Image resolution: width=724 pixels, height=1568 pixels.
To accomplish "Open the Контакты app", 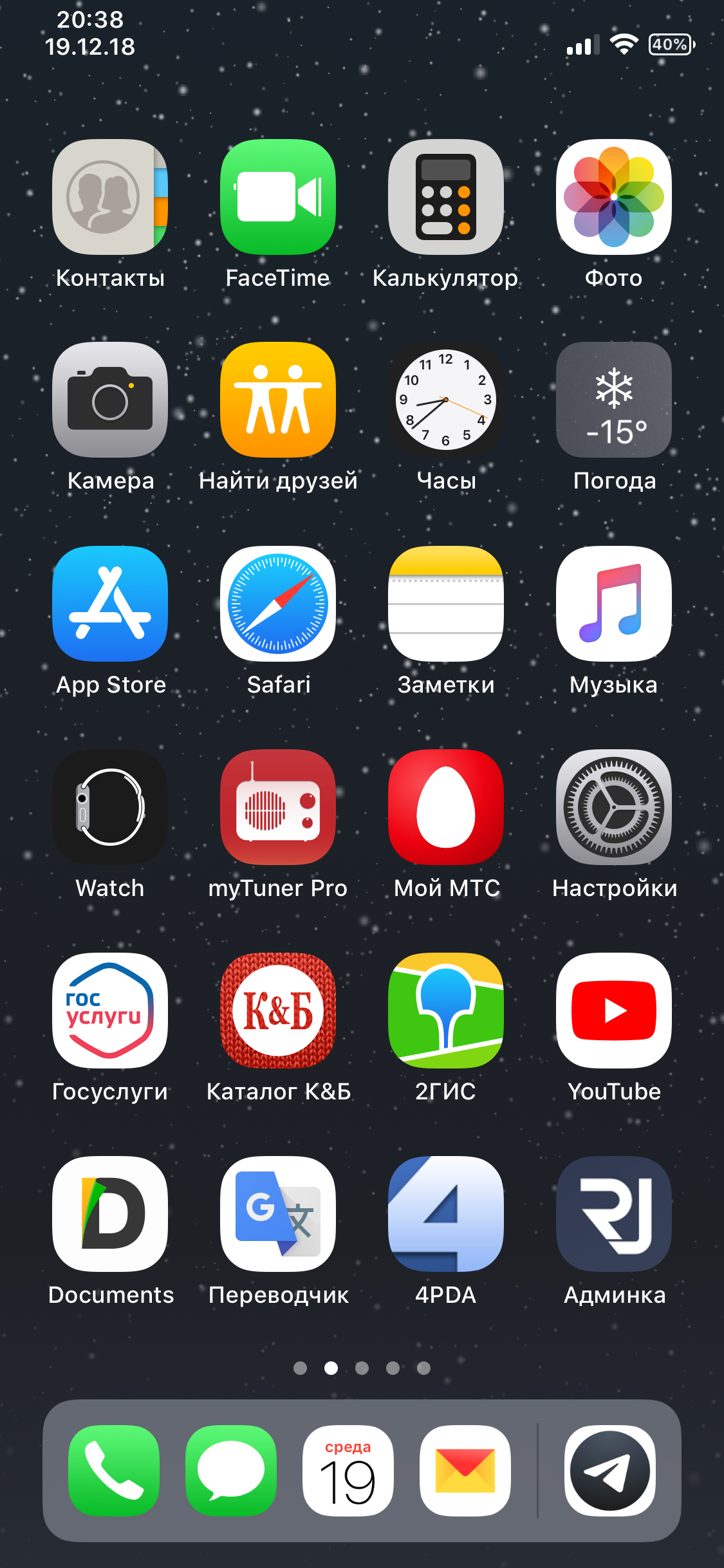I will (x=110, y=197).
